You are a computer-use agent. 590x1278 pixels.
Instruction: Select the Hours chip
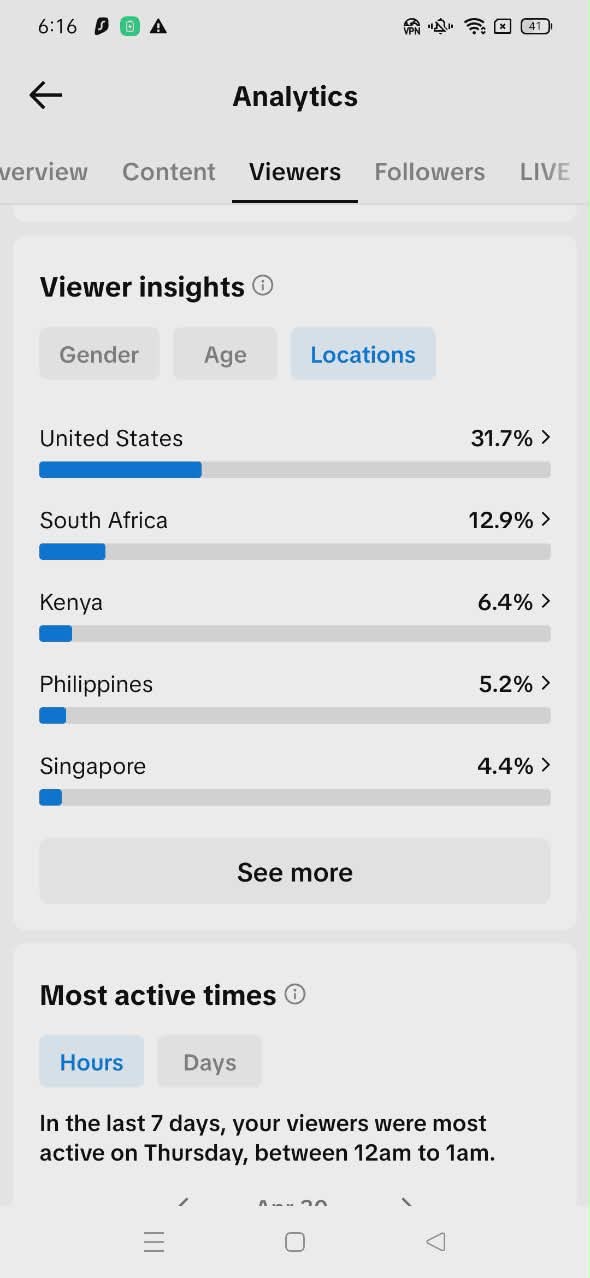[92, 1062]
